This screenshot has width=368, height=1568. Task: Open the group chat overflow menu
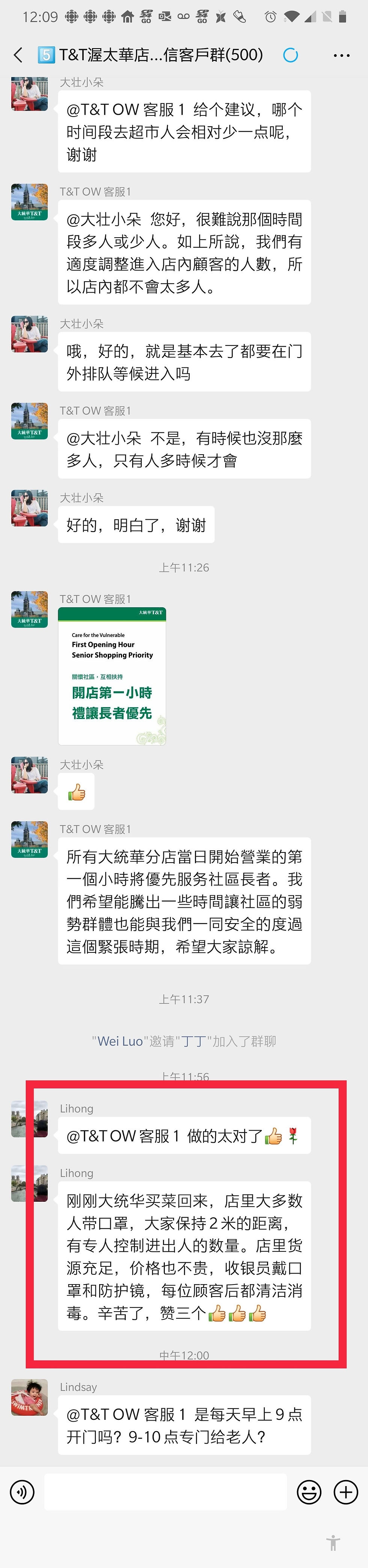tap(341, 55)
